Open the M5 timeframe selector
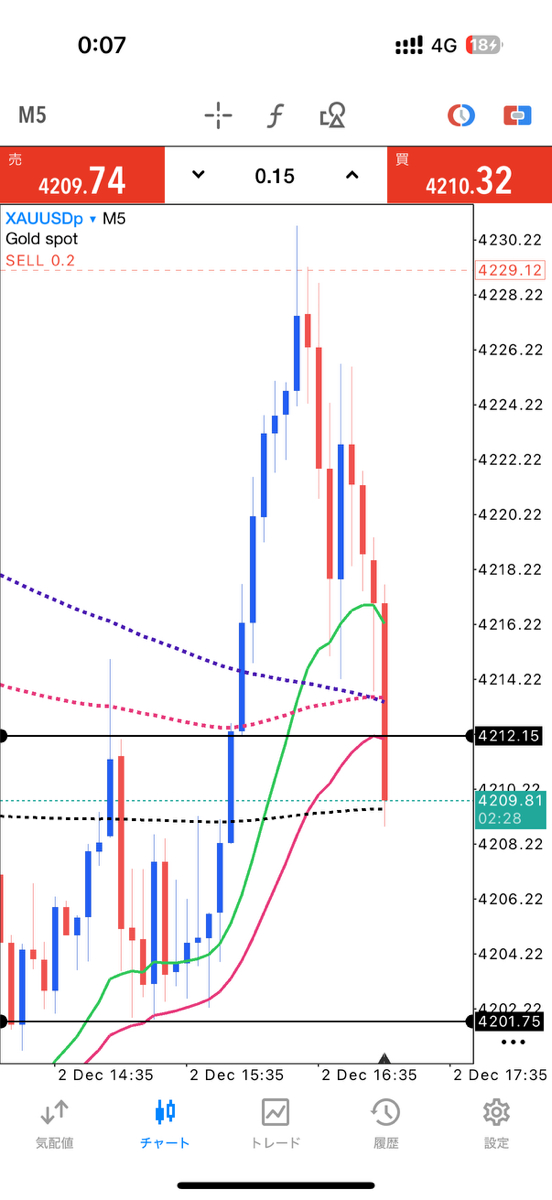 [x=33, y=115]
